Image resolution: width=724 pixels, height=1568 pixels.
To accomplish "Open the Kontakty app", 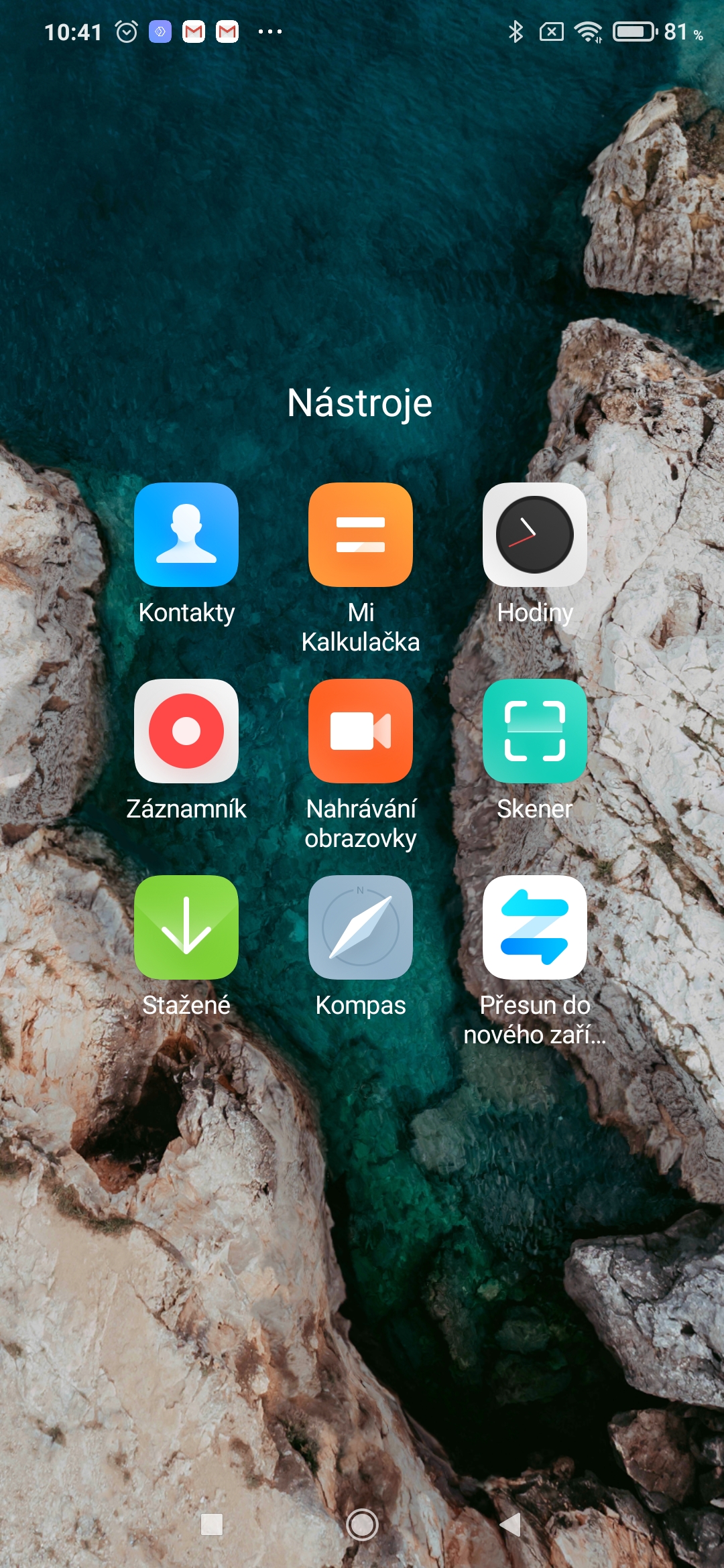I will 186,535.
